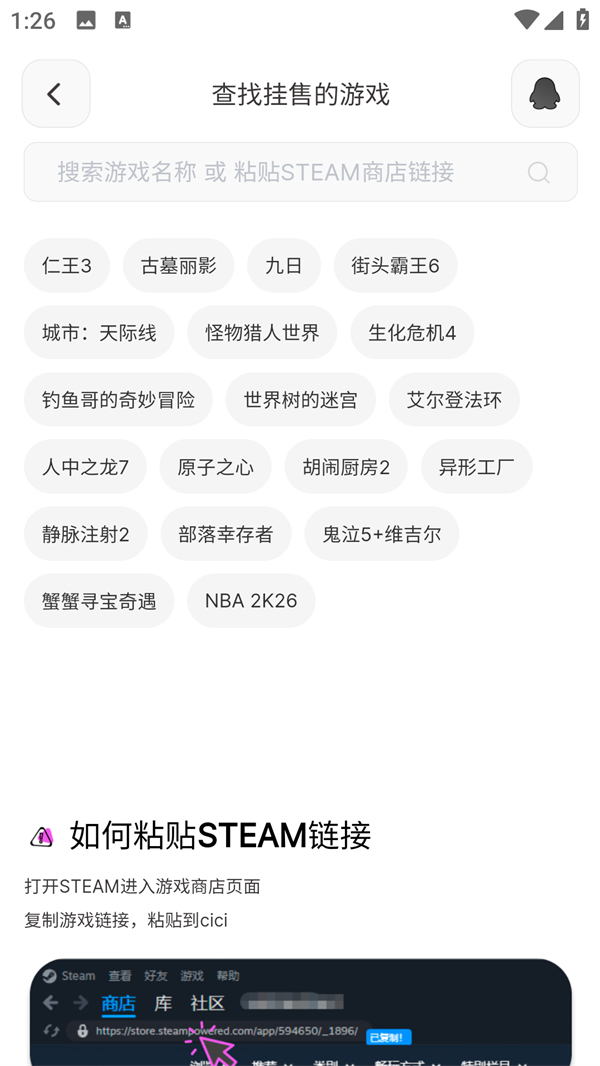Search for 街头霸王6 via its chip
This screenshot has height=1066, width=600.
(x=395, y=266)
